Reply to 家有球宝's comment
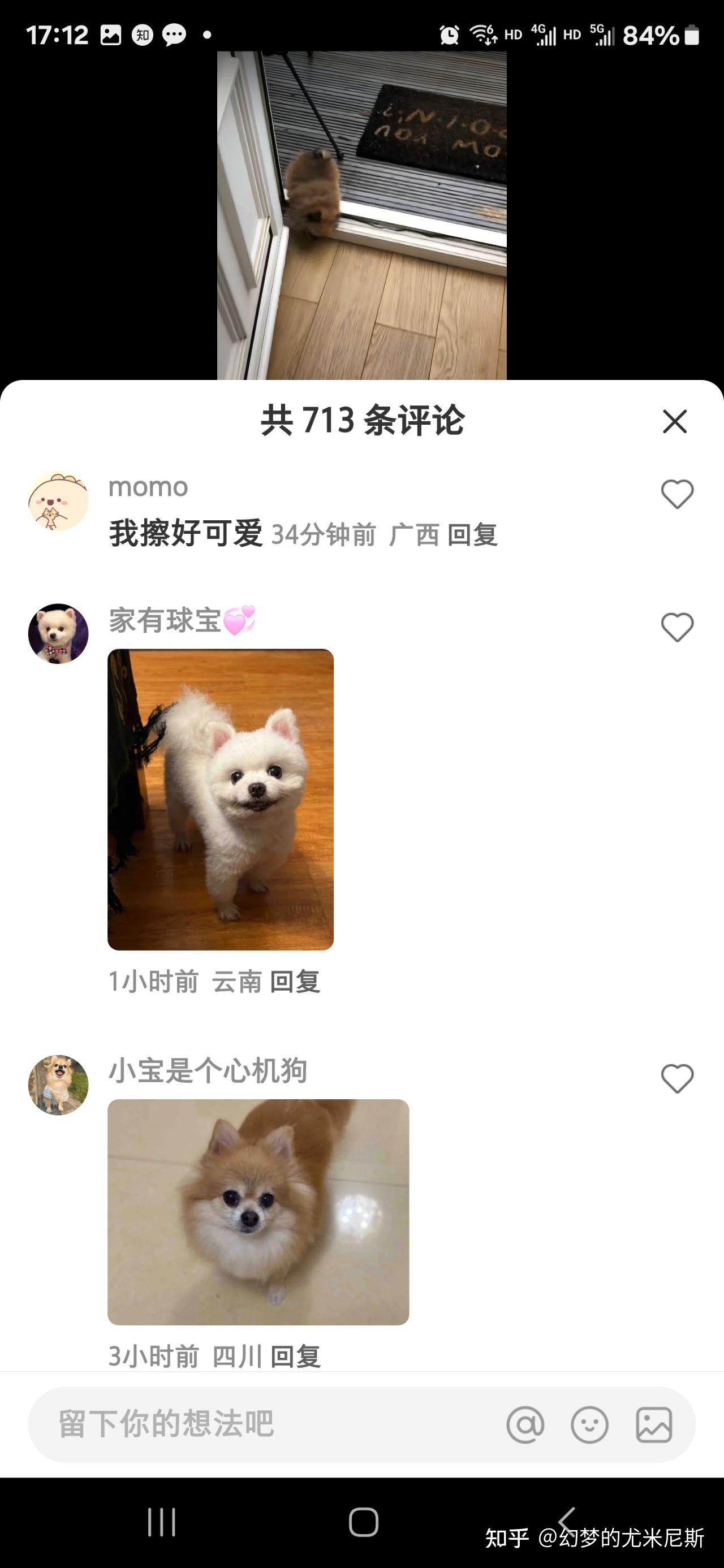The image size is (724, 1568). [x=295, y=981]
